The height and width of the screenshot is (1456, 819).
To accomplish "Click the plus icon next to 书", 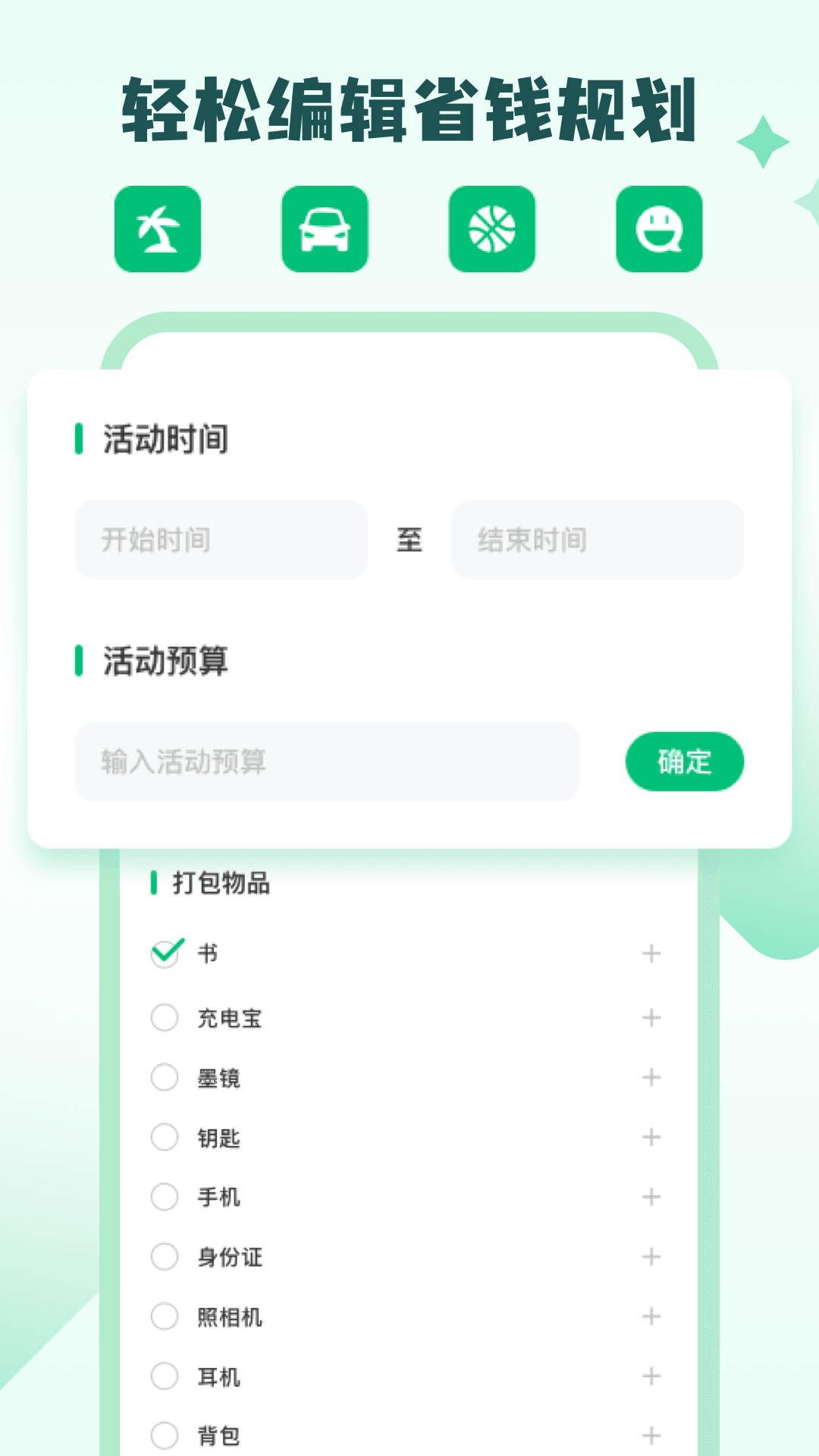I will (651, 954).
